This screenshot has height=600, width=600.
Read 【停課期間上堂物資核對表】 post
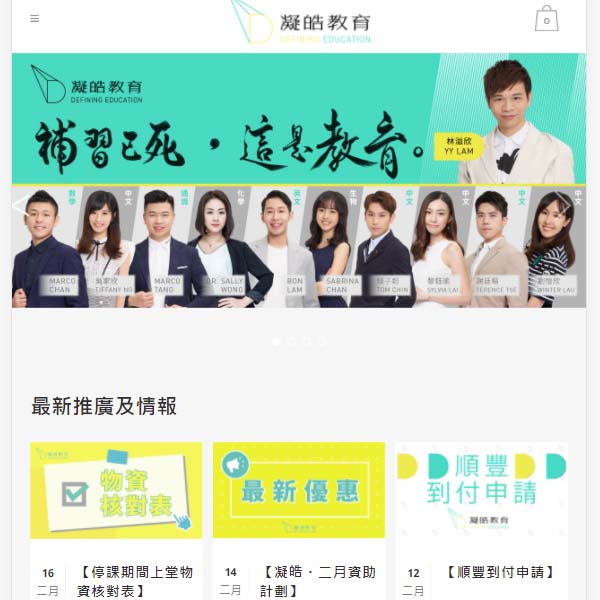pos(134,581)
